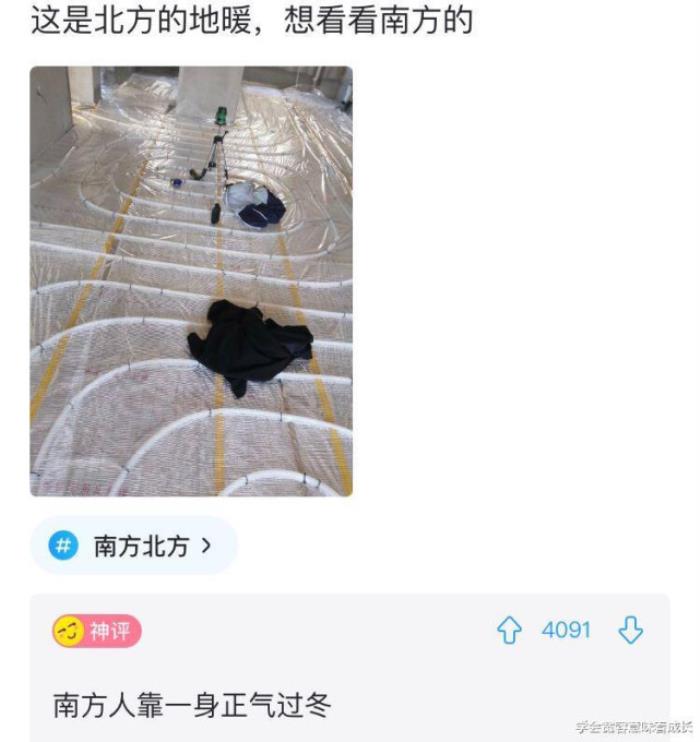Downvote the 南方人靠一身正气过冬 comment
The width and height of the screenshot is (700, 742).
tap(630, 630)
